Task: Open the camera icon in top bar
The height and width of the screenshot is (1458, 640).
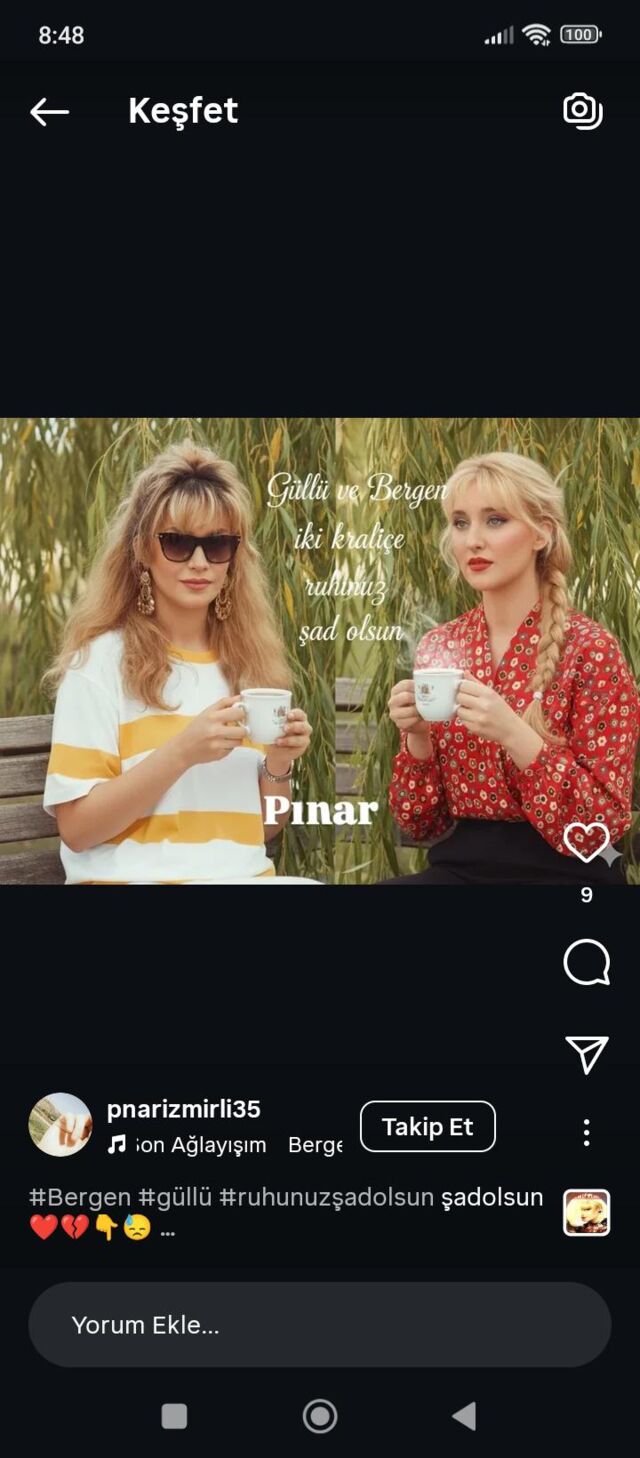Action: click(583, 110)
